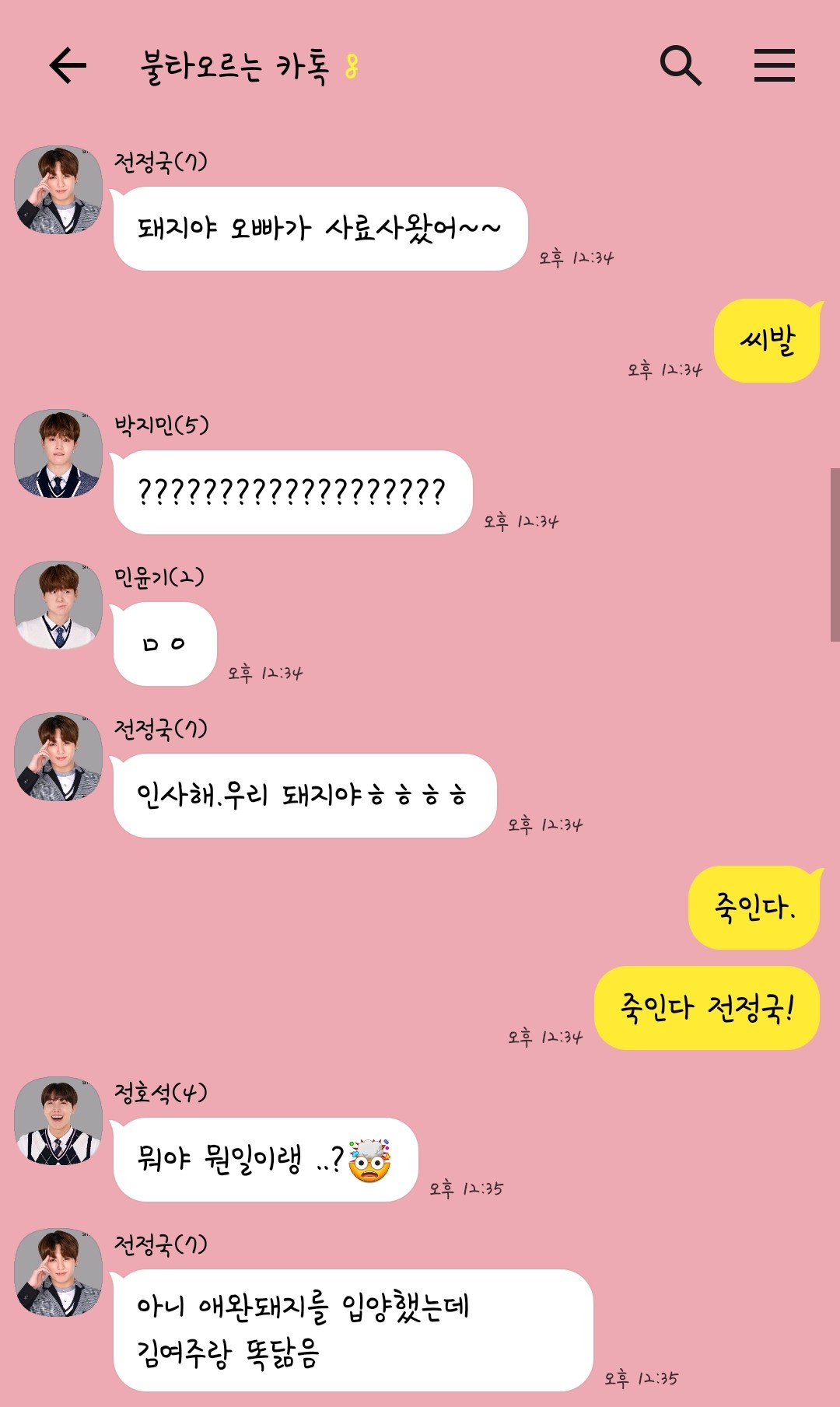Tap 전정국's avatar beside the 인사해 message

(58, 757)
